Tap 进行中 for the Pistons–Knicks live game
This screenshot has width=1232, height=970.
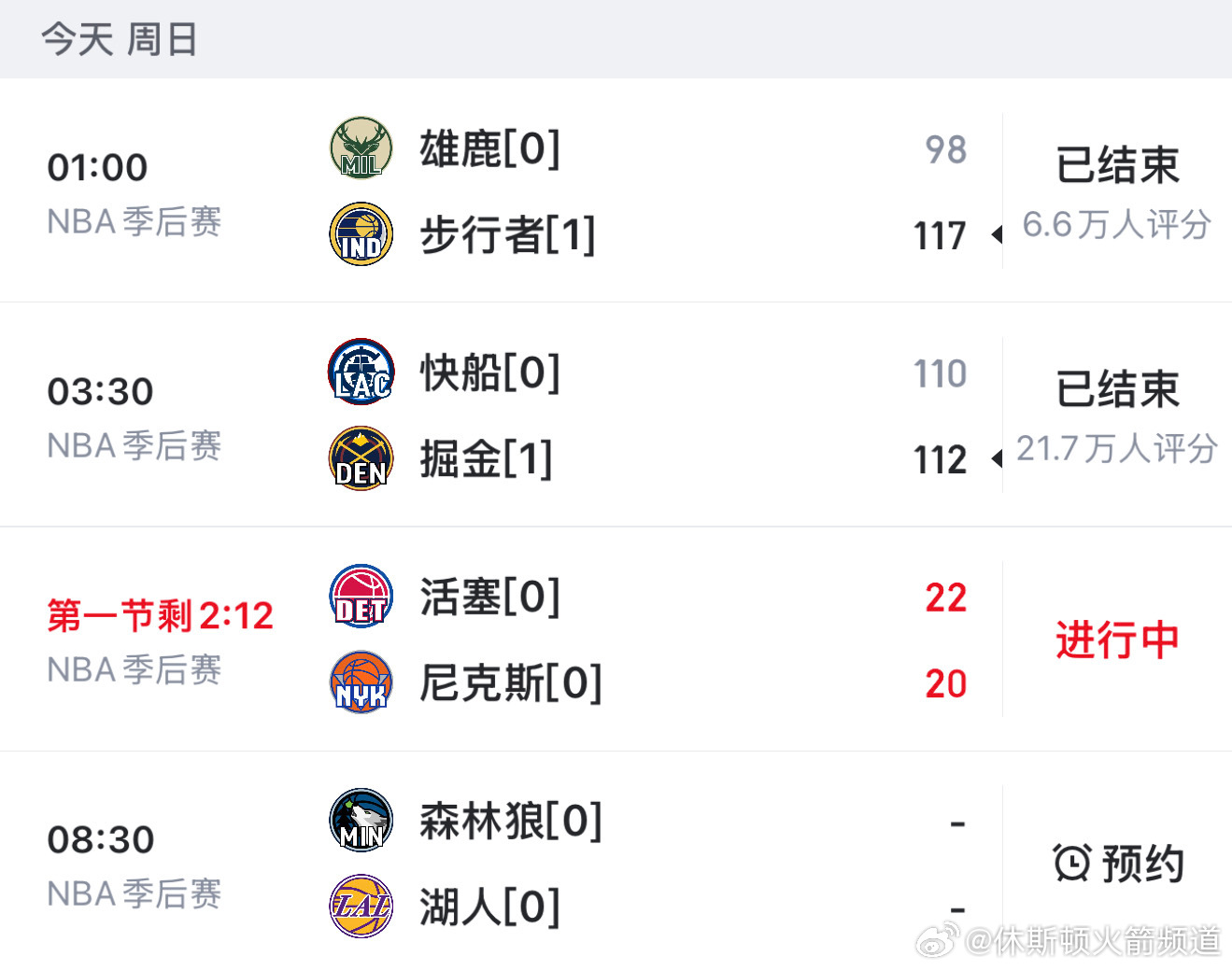[x=1117, y=640]
